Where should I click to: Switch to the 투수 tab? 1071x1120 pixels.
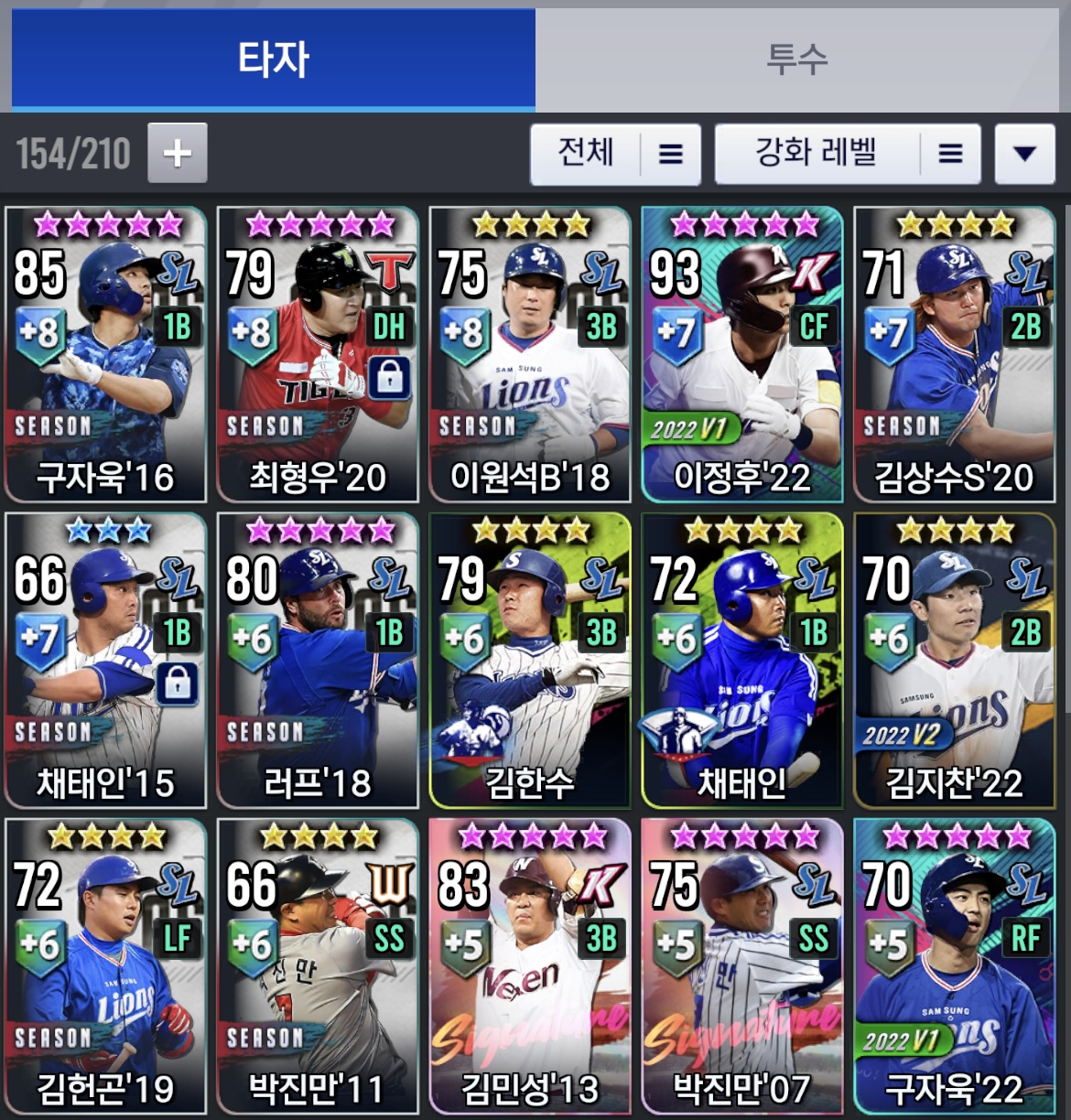[x=796, y=60]
